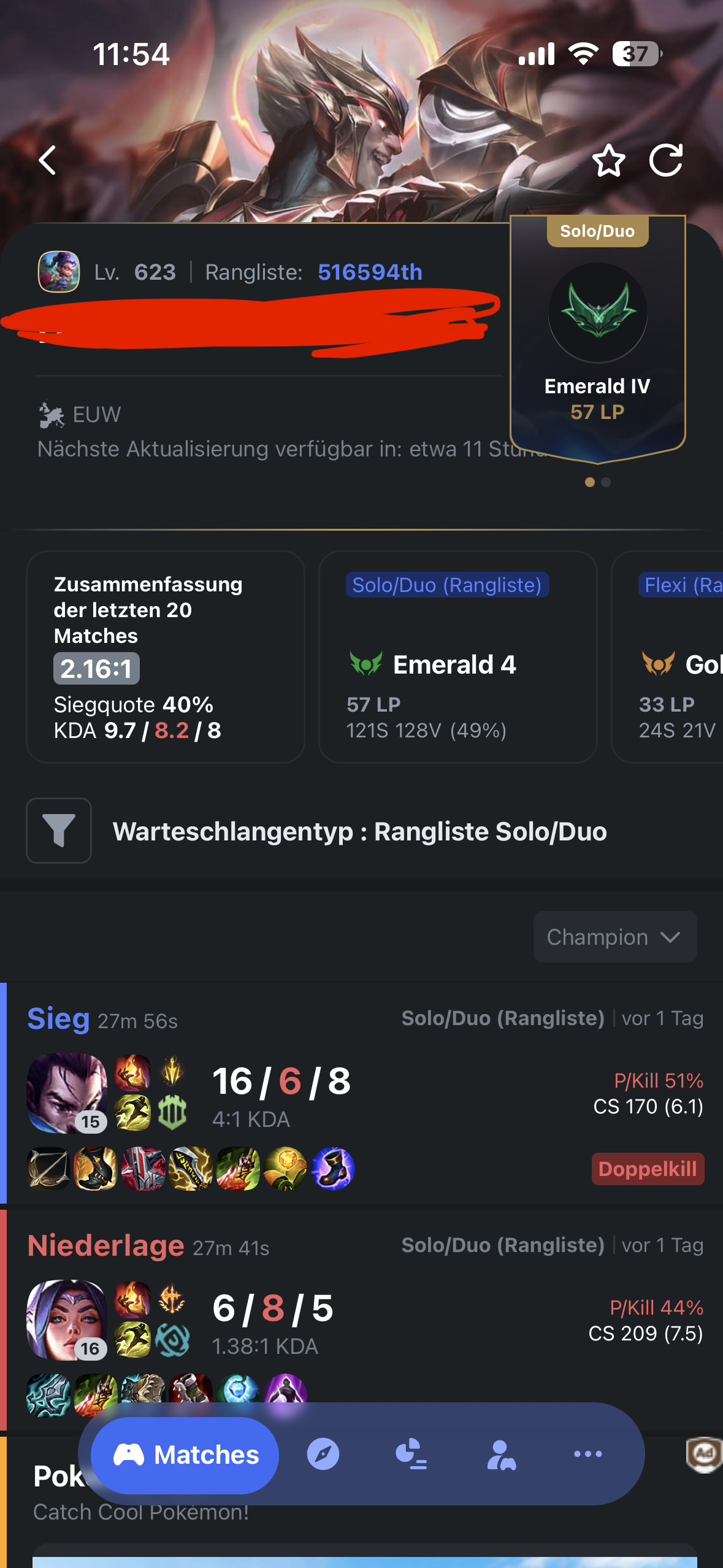Tap the Rangliste position 516594th link
The width and height of the screenshot is (723, 1568).
point(370,272)
